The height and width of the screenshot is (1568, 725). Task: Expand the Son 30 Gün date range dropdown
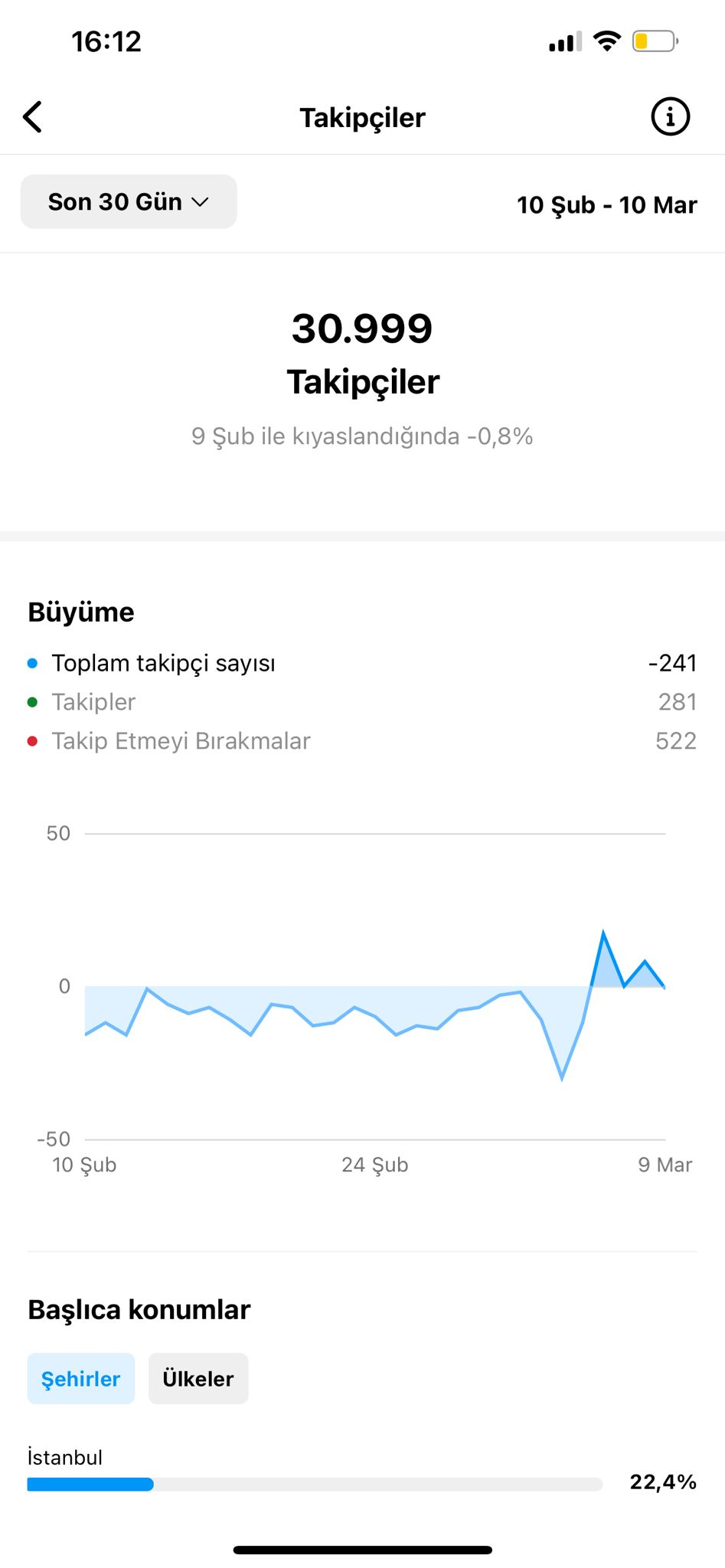pos(129,201)
